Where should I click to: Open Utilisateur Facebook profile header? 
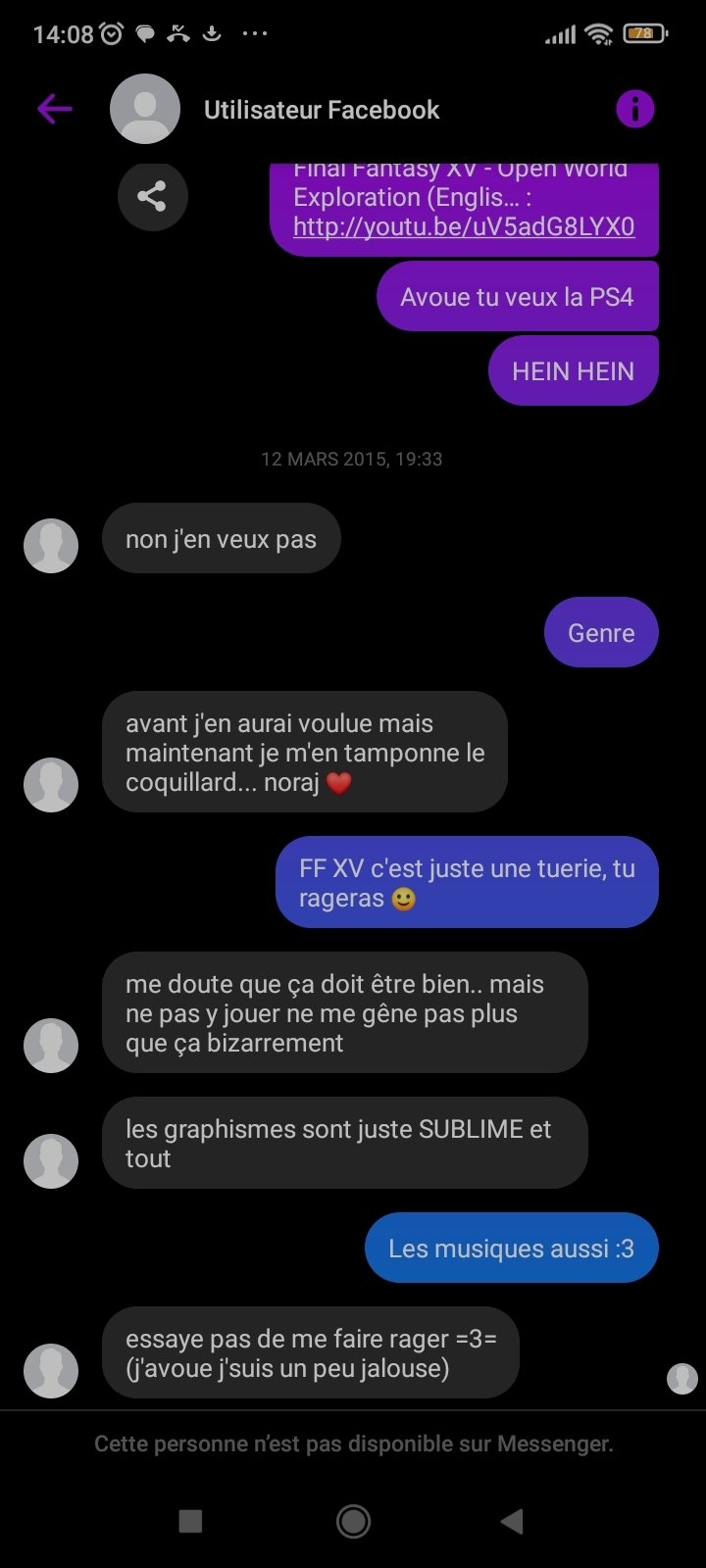tap(321, 110)
